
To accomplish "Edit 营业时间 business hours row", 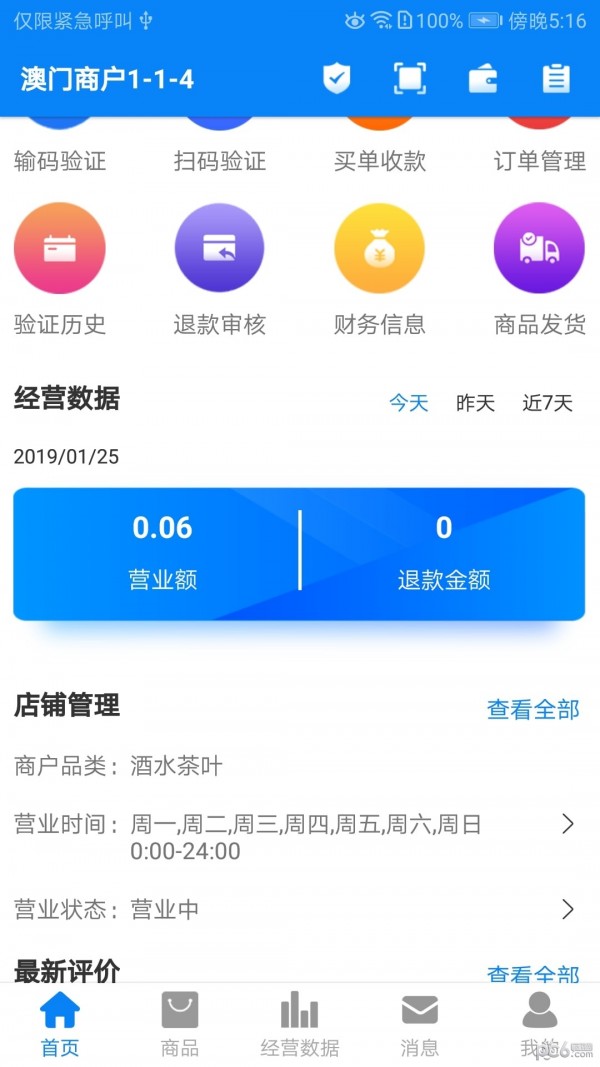I will pos(300,838).
